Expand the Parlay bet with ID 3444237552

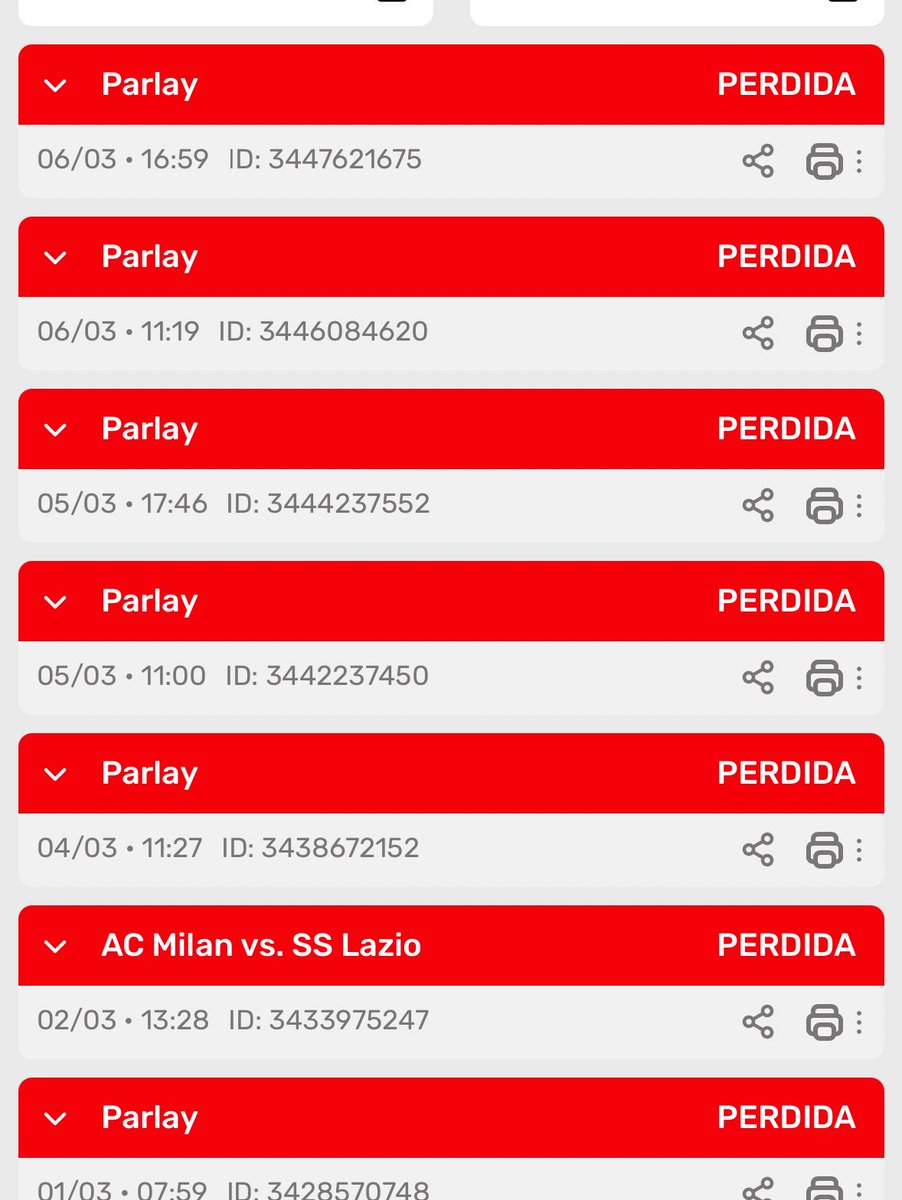pyautogui.click(x=56, y=429)
